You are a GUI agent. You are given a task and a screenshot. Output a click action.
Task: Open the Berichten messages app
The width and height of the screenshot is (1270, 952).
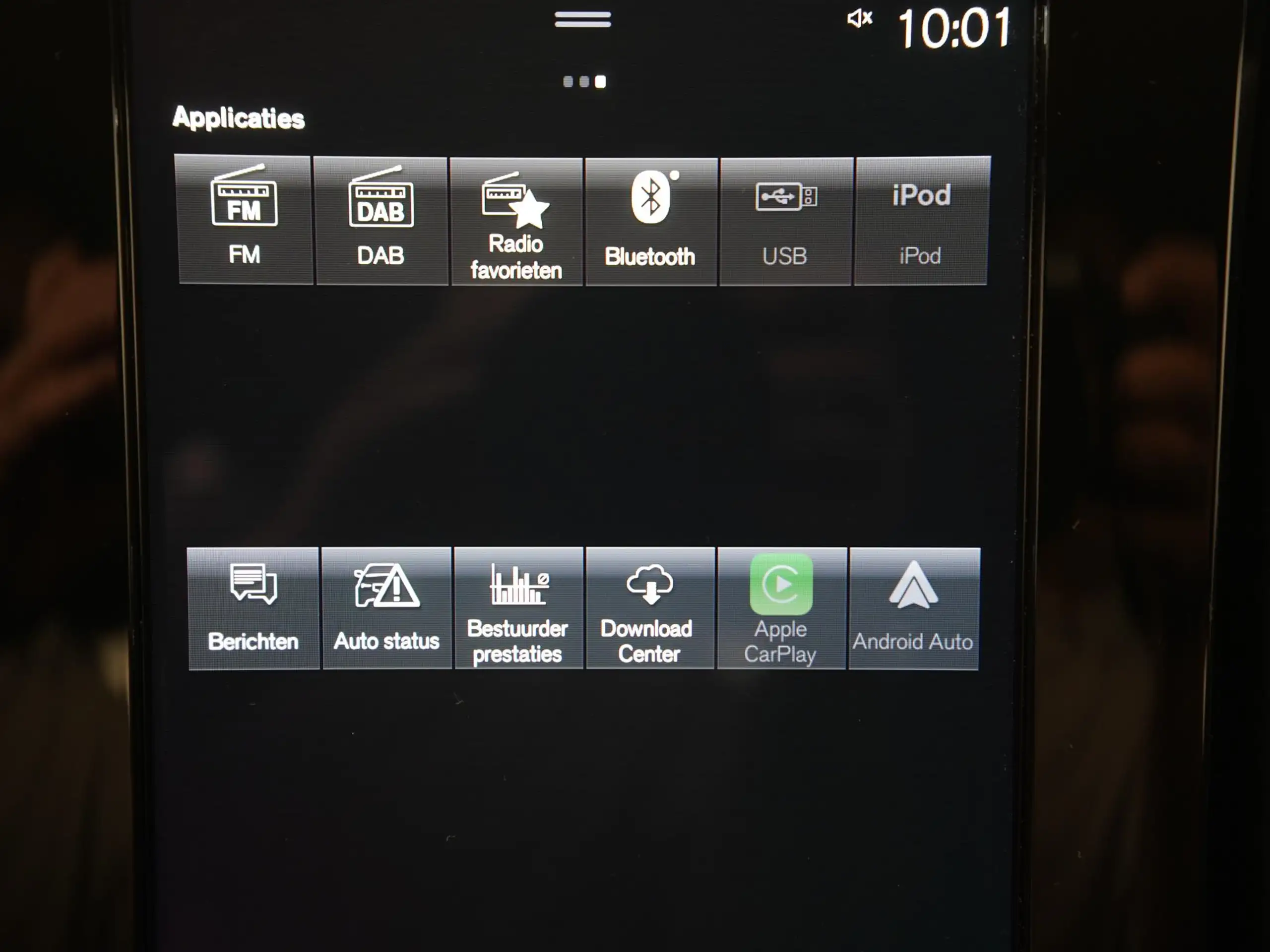click(x=253, y=608)
